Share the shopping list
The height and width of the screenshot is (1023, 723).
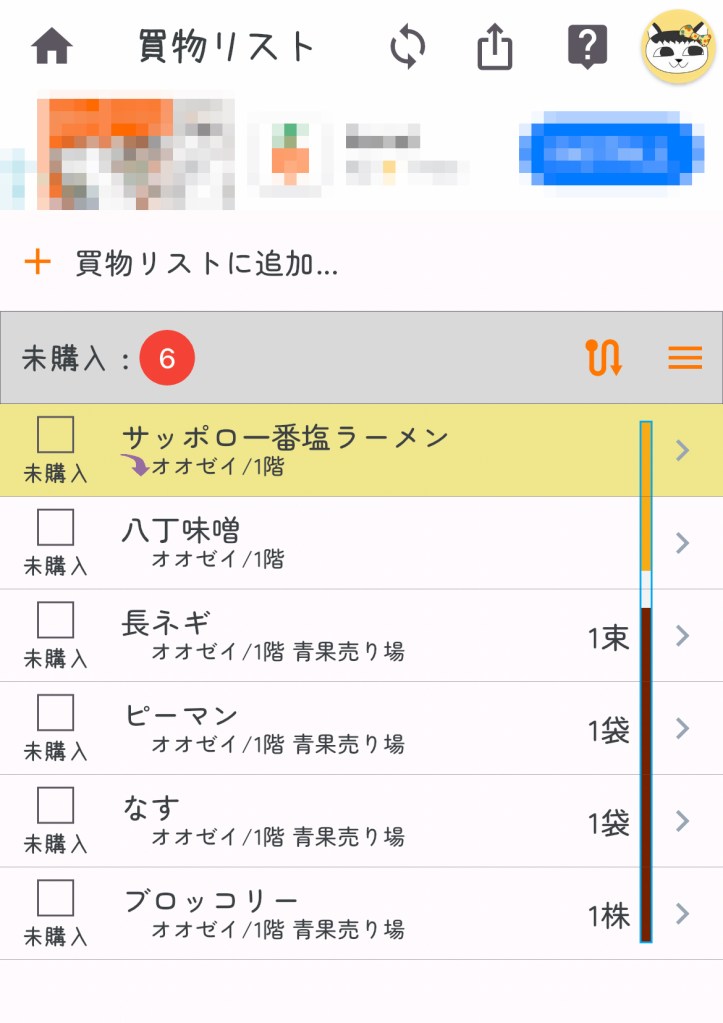tap(495, 48)
